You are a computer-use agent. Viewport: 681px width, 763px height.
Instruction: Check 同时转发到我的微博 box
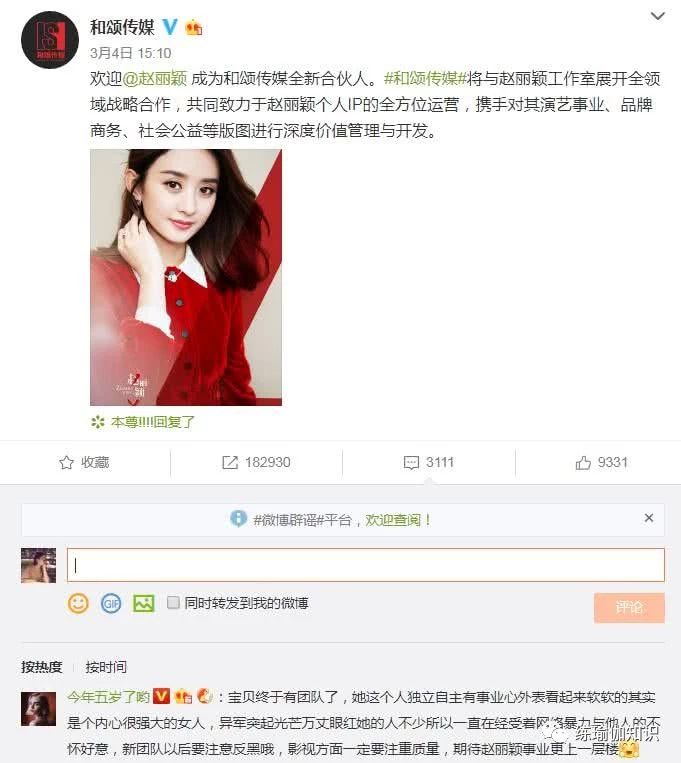click(174, 603)
